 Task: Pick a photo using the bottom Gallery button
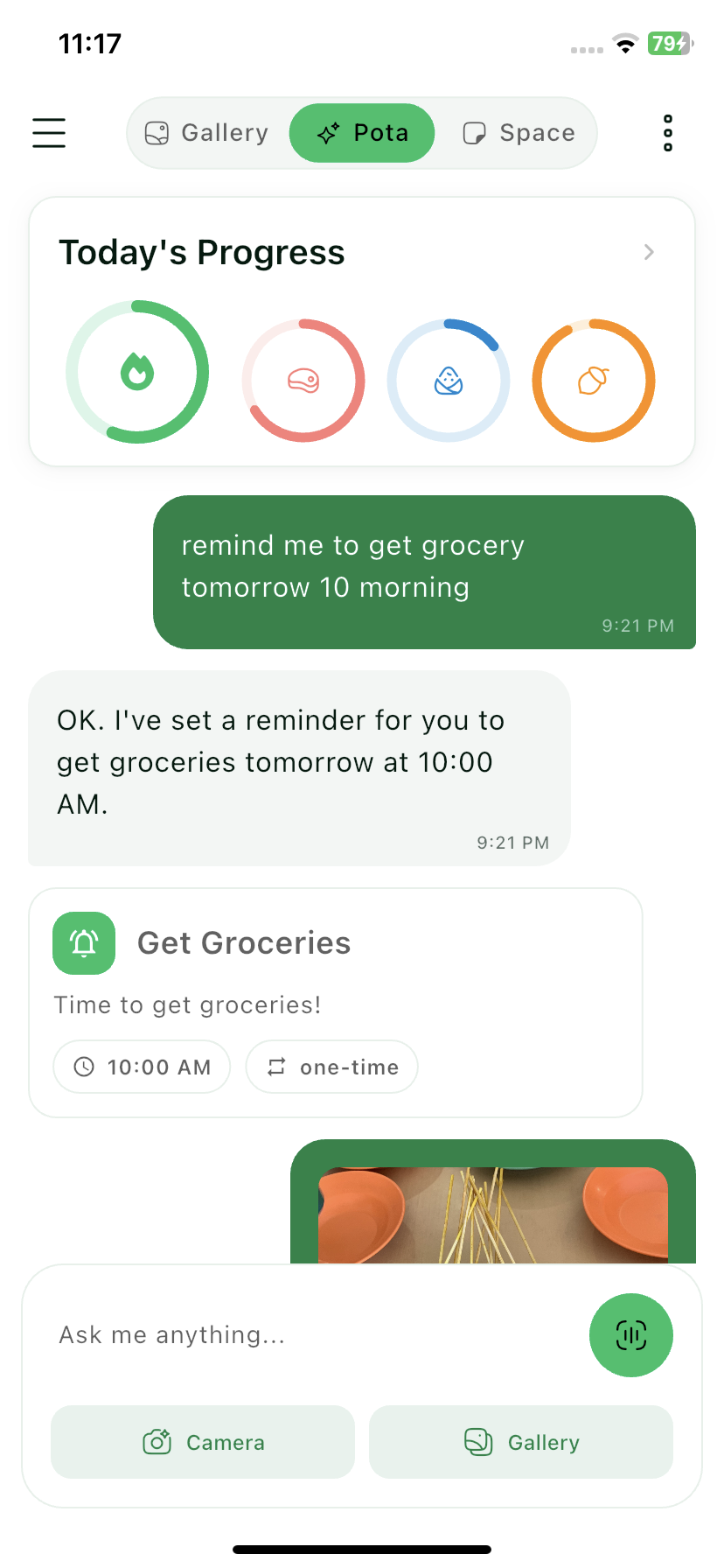click(521, 1442)
